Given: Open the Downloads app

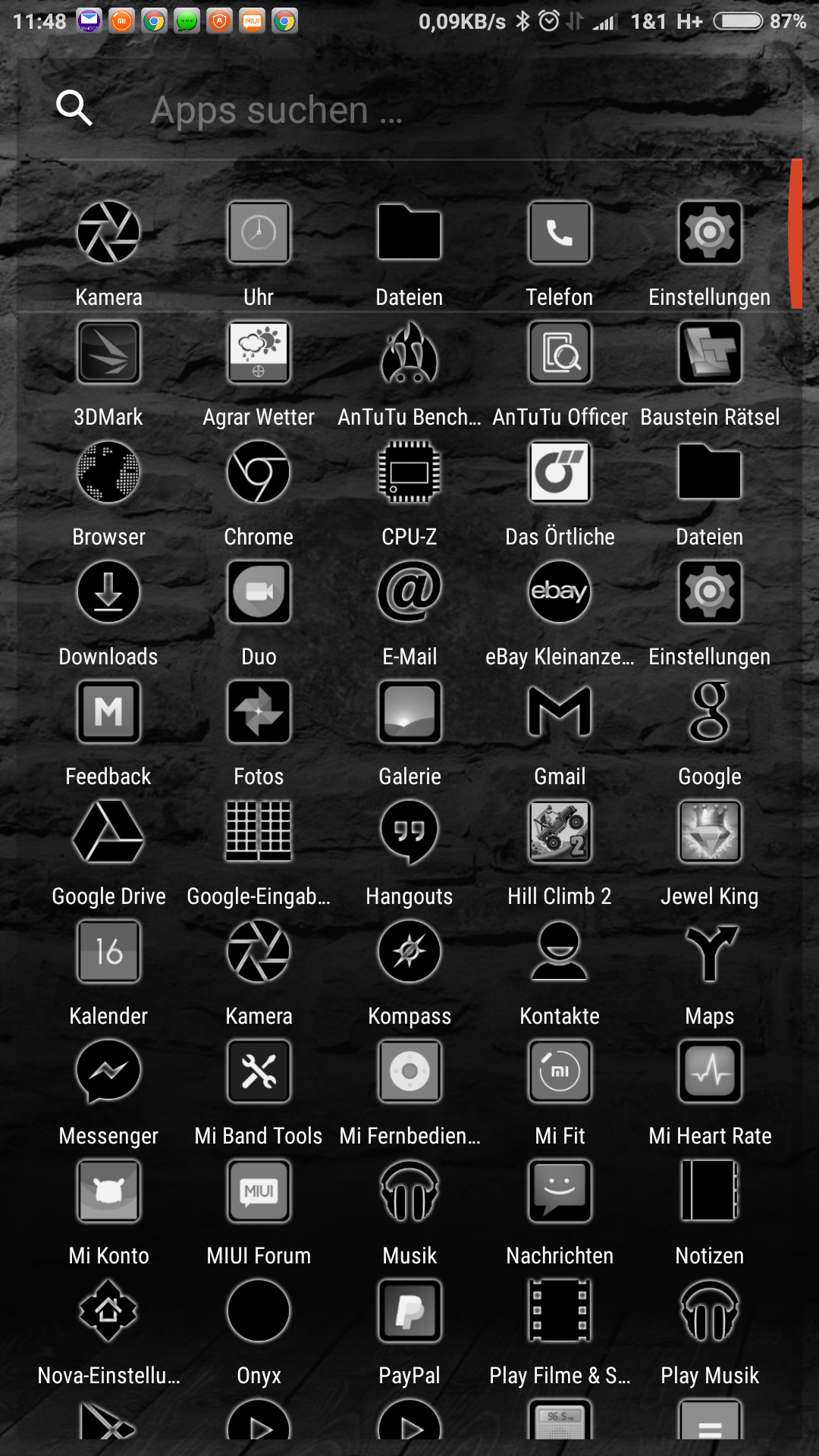Looking at the screenshot, I should tap(108, 593).
